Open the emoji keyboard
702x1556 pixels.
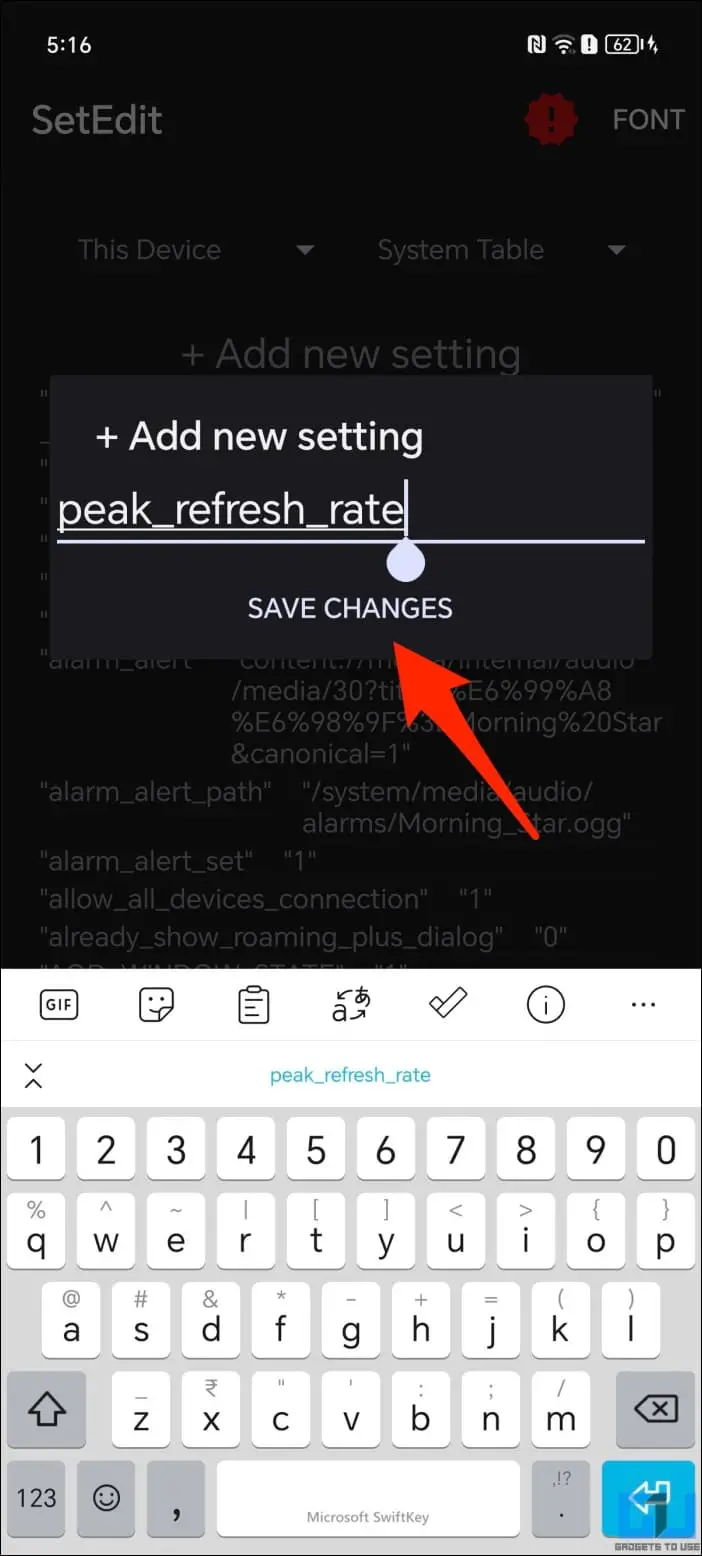[x=106, y=1496]
